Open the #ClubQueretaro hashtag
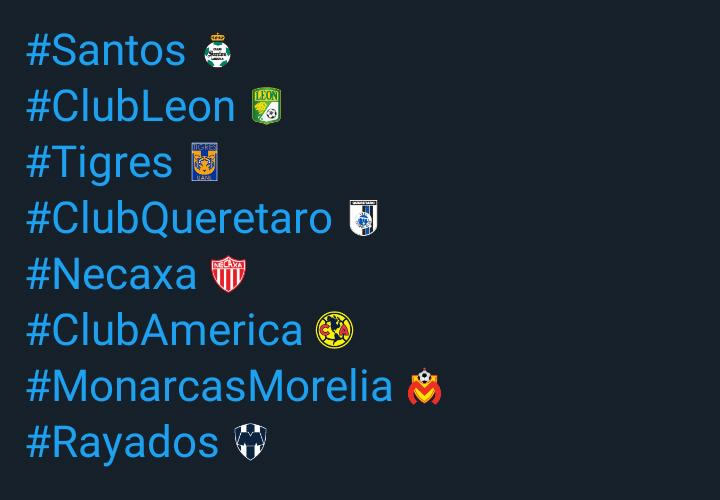720x500 pixels. coord(179,219)
